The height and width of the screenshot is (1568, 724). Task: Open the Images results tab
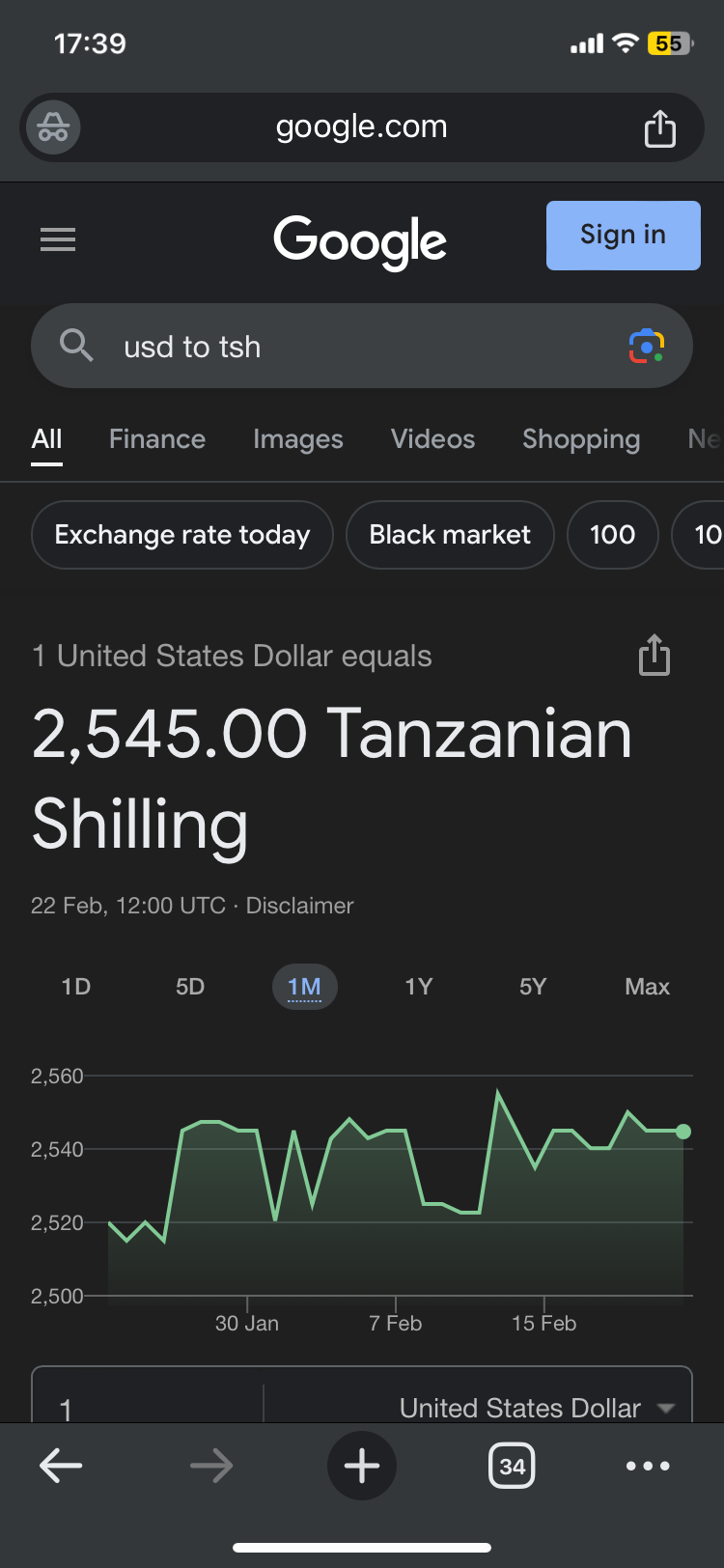click(297, 438)
